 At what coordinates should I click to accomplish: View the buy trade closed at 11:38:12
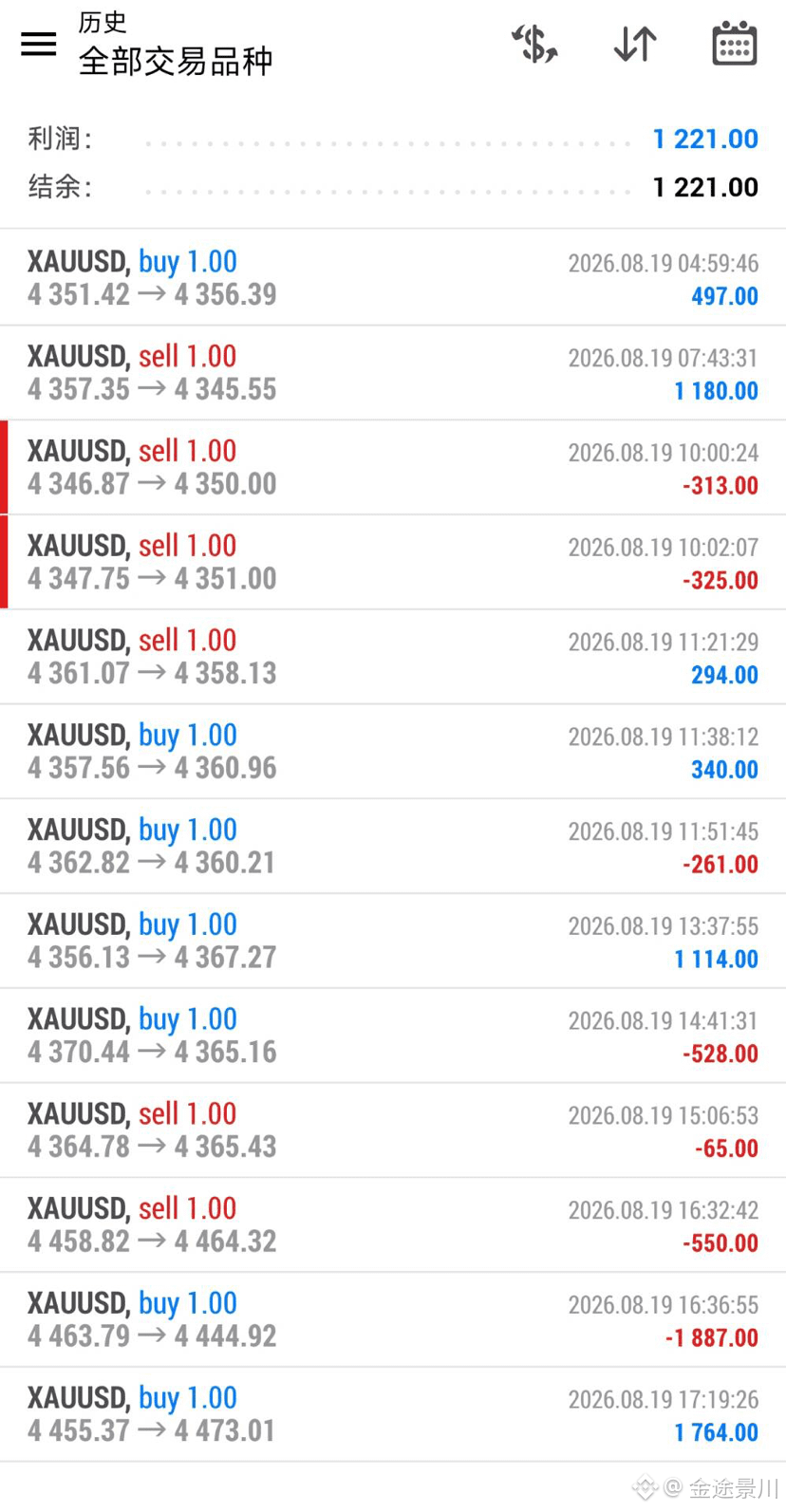coord(393,751)
